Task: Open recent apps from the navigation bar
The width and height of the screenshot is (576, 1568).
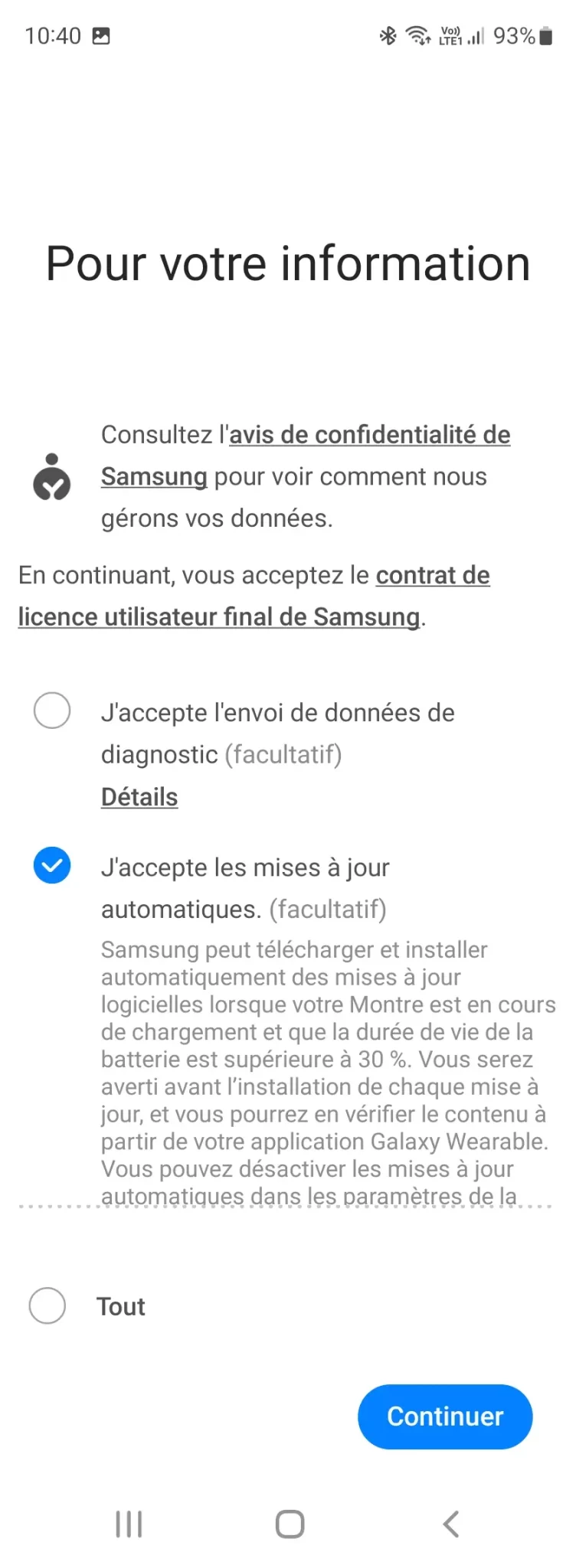Action: click(x=129, y=1524)
